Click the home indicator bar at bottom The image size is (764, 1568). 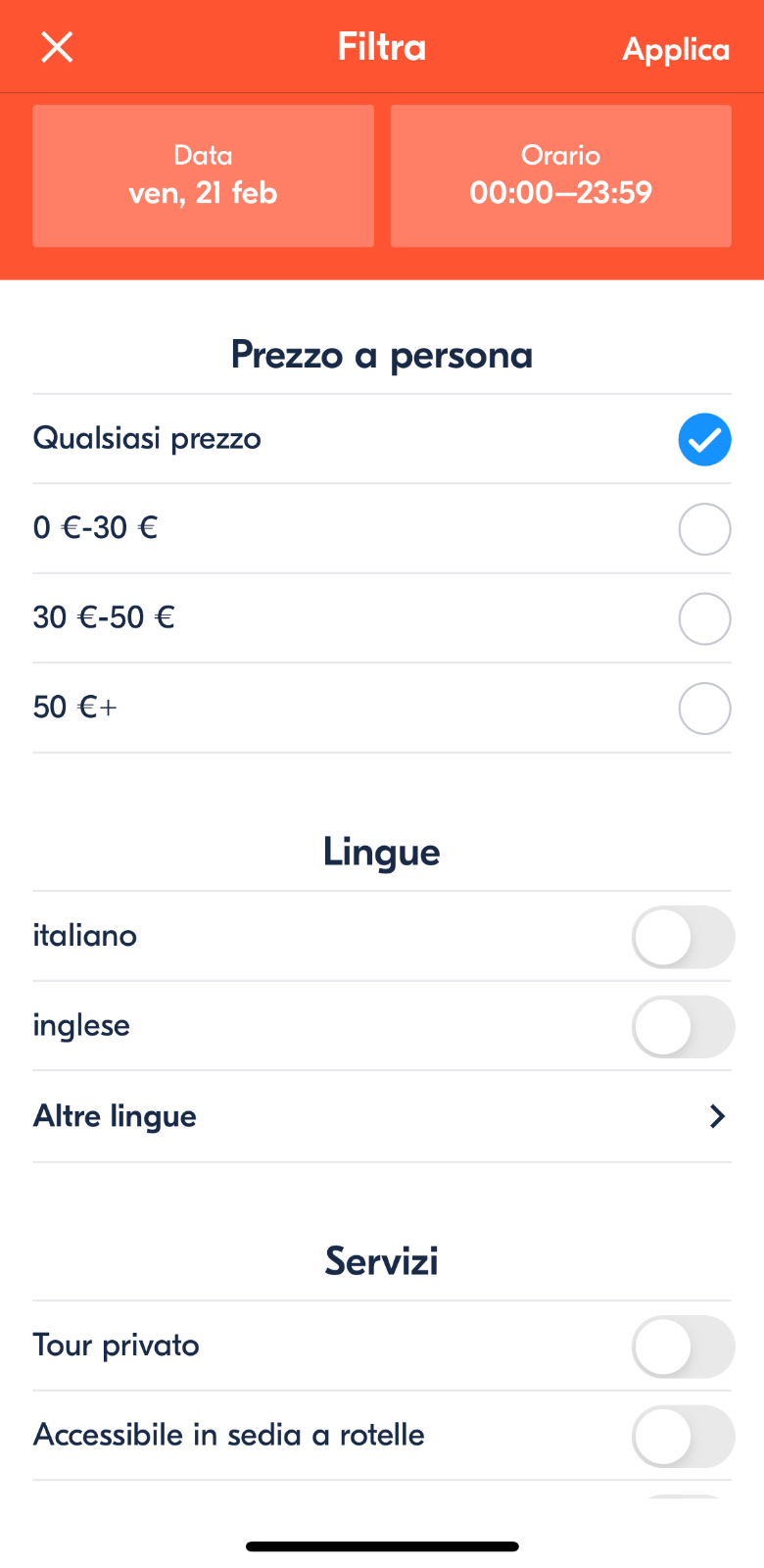[381, 1545]
